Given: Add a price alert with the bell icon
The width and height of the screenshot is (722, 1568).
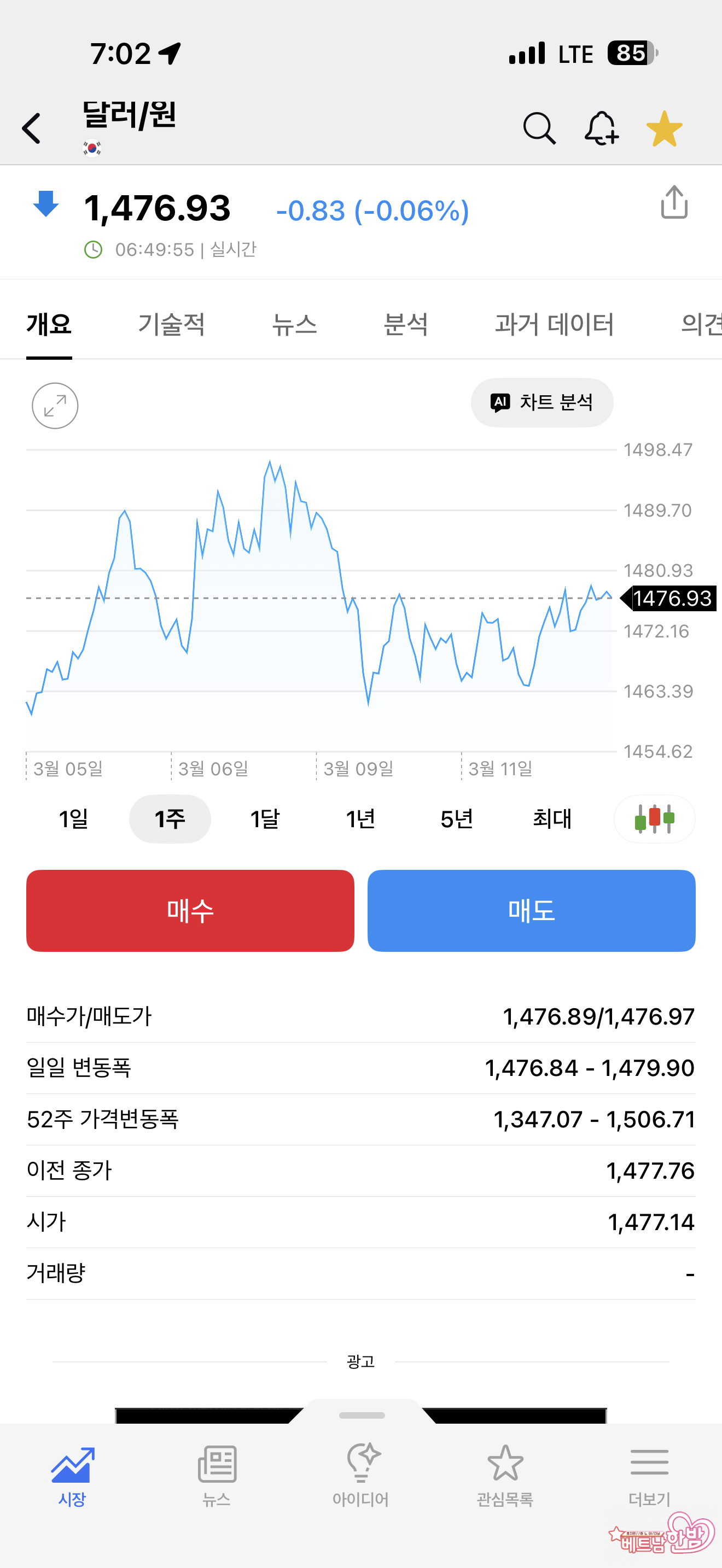Looking at the screenshot, I should pyautogui.click(x=602, y=128).
